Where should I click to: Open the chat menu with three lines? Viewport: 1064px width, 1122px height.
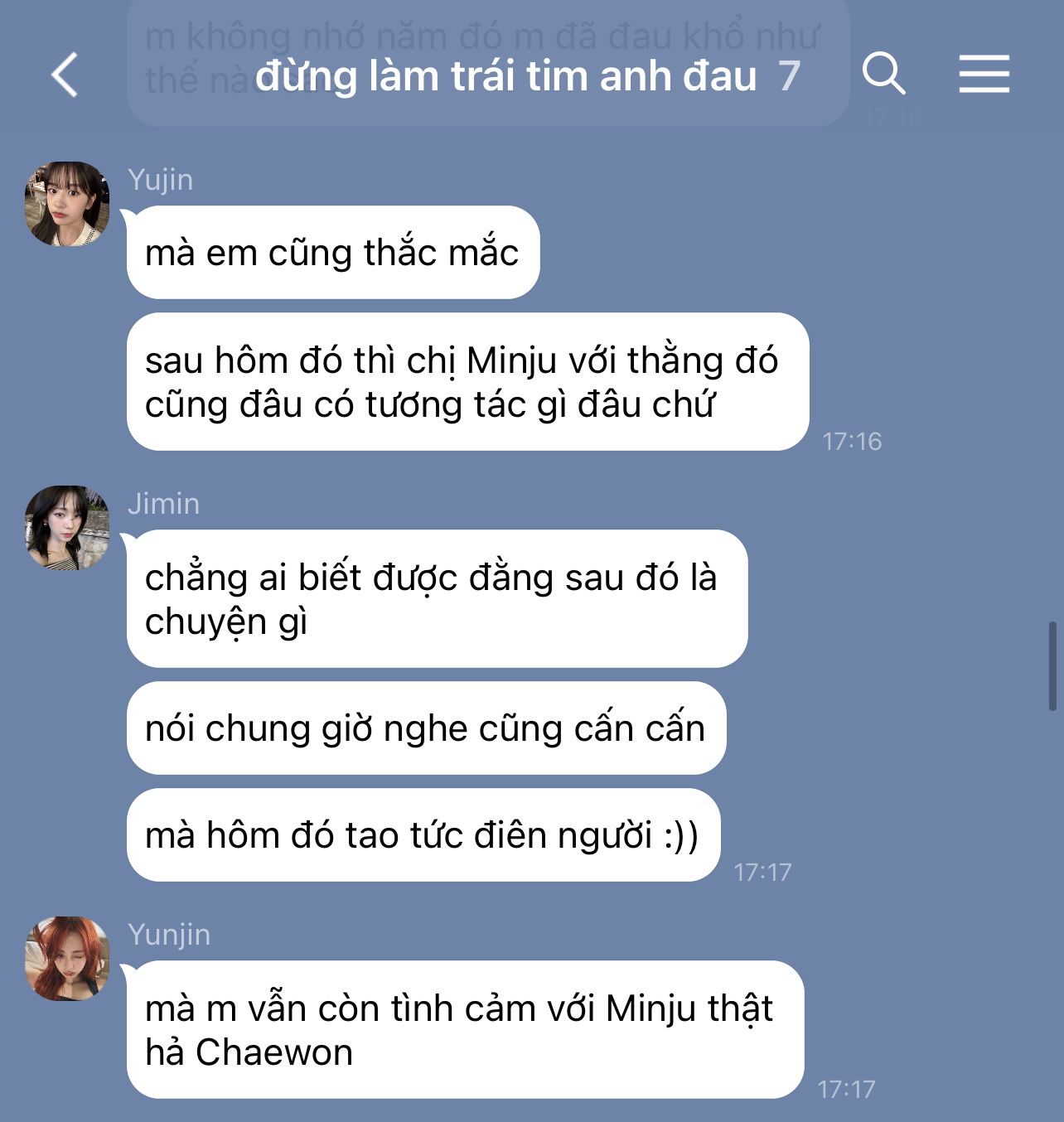point(984,74)
